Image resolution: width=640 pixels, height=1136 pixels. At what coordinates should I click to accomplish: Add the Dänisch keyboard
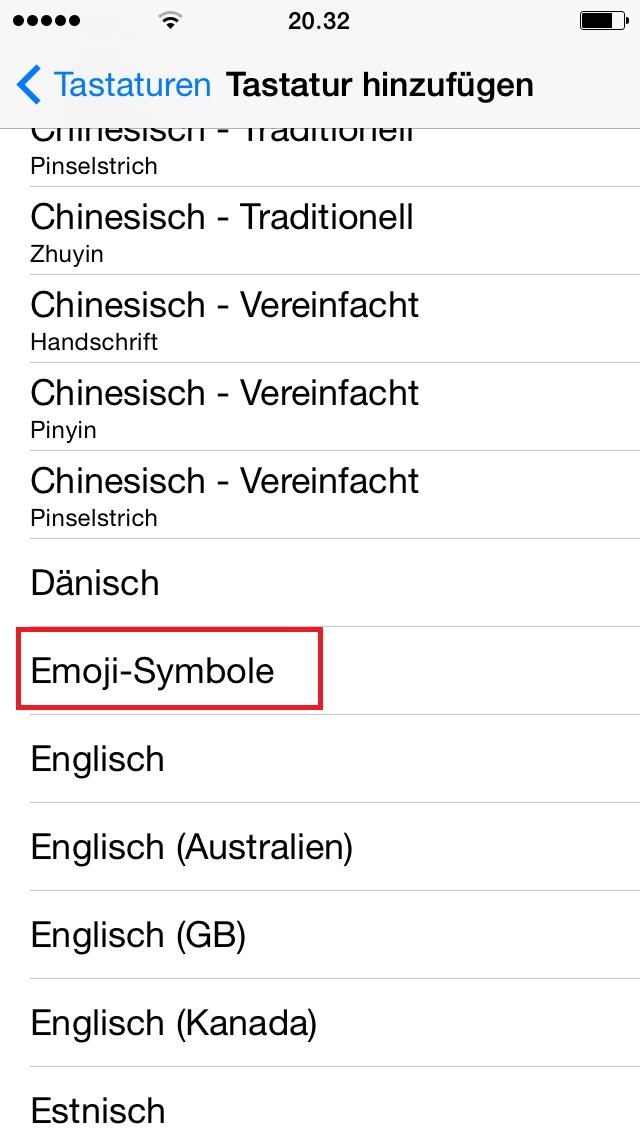click(x=320, y=582)
